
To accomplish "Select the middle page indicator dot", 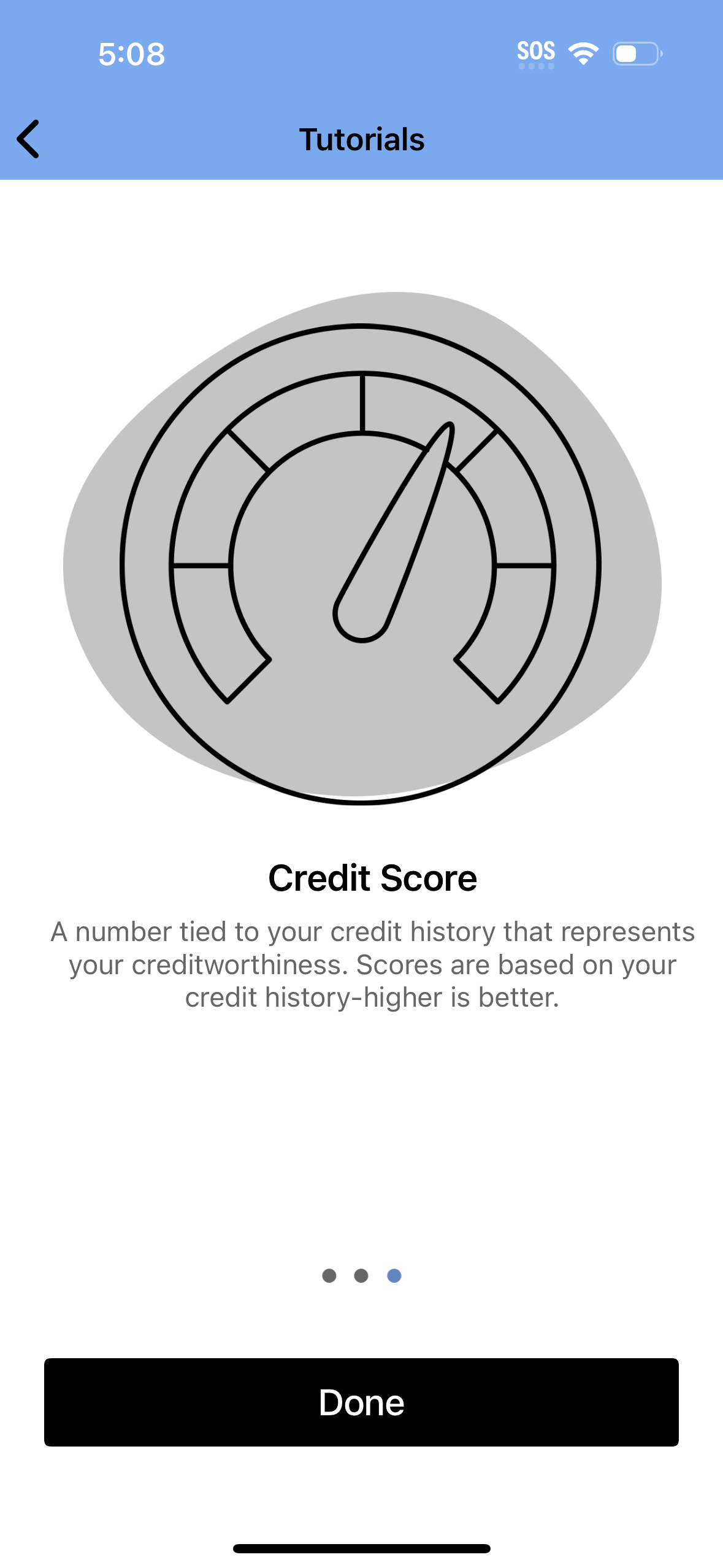I will (x=362, y=1275).
